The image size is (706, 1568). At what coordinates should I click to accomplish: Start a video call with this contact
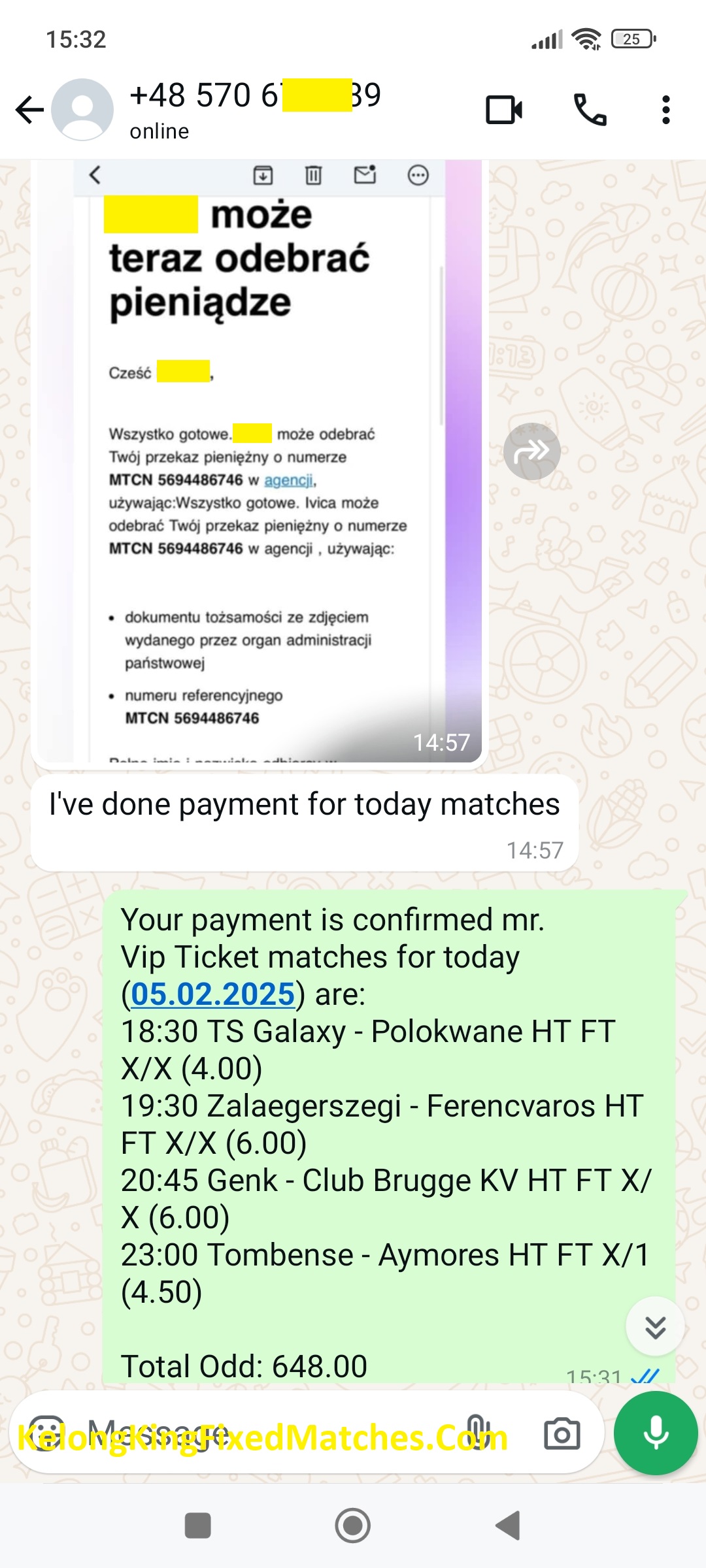pyautogui.click(x=504, y=110)
